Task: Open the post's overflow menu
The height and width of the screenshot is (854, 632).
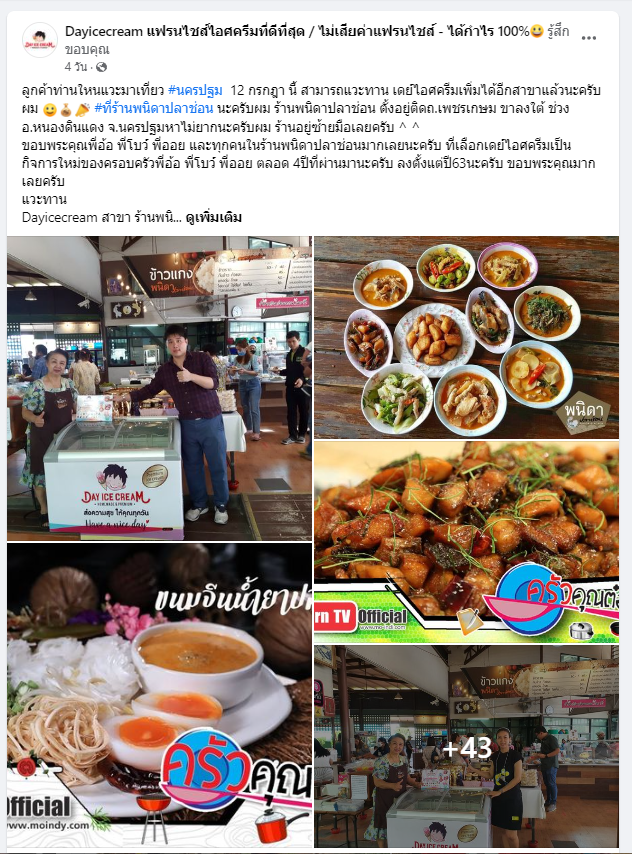Action: (590, 39)
